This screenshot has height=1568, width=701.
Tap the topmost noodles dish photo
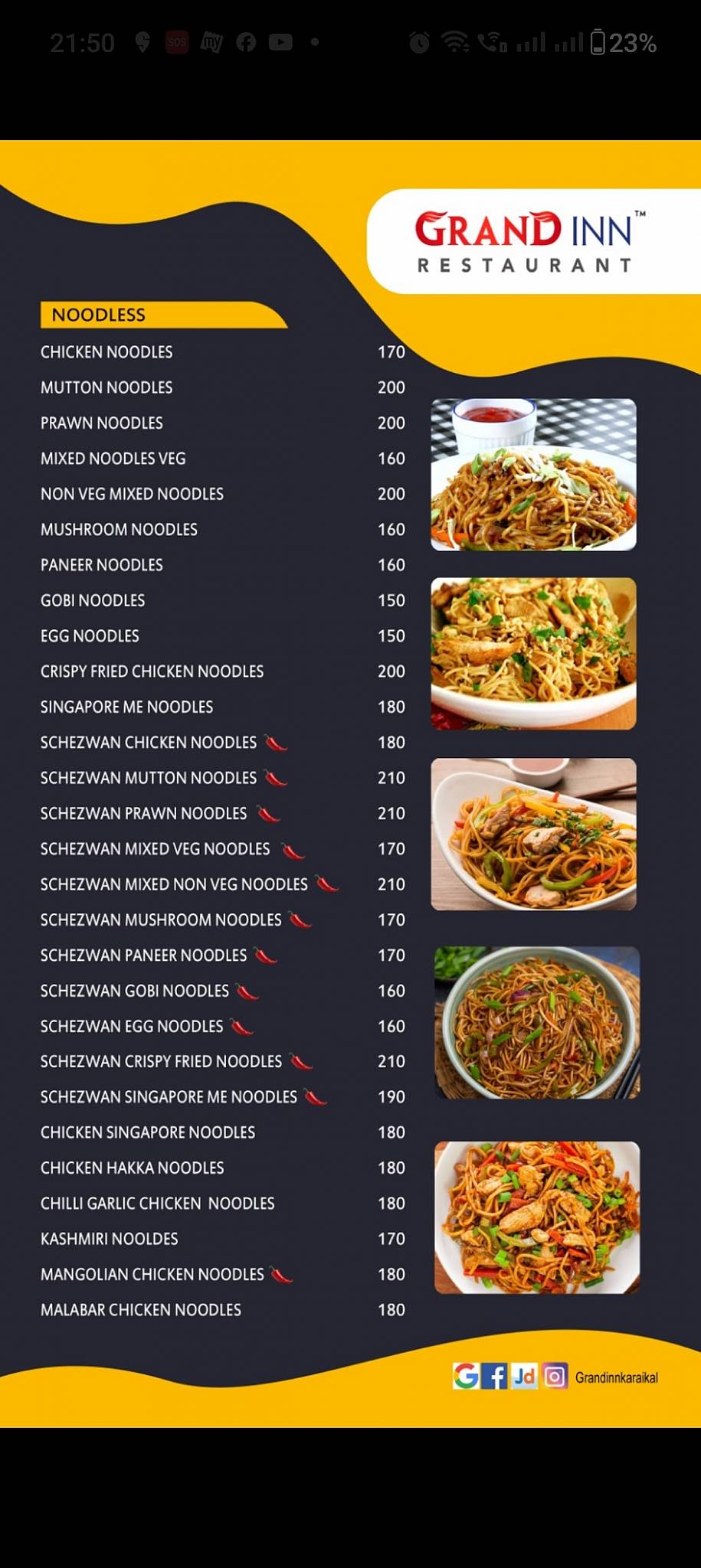(534, 475)
